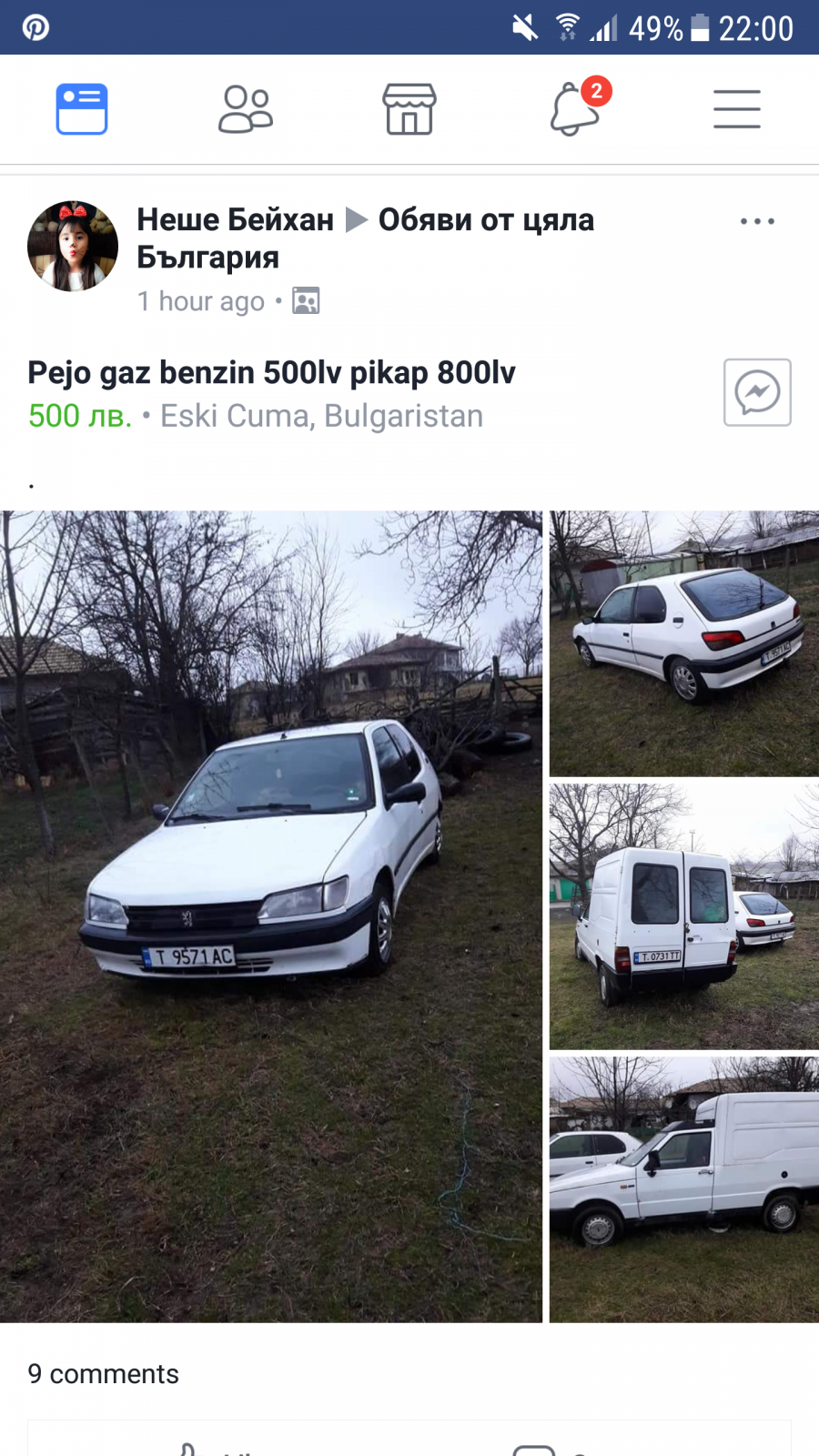The image size is (819, 1456).
Task: Open the pickup van side photo
Action: click(x=684, y=1189)
